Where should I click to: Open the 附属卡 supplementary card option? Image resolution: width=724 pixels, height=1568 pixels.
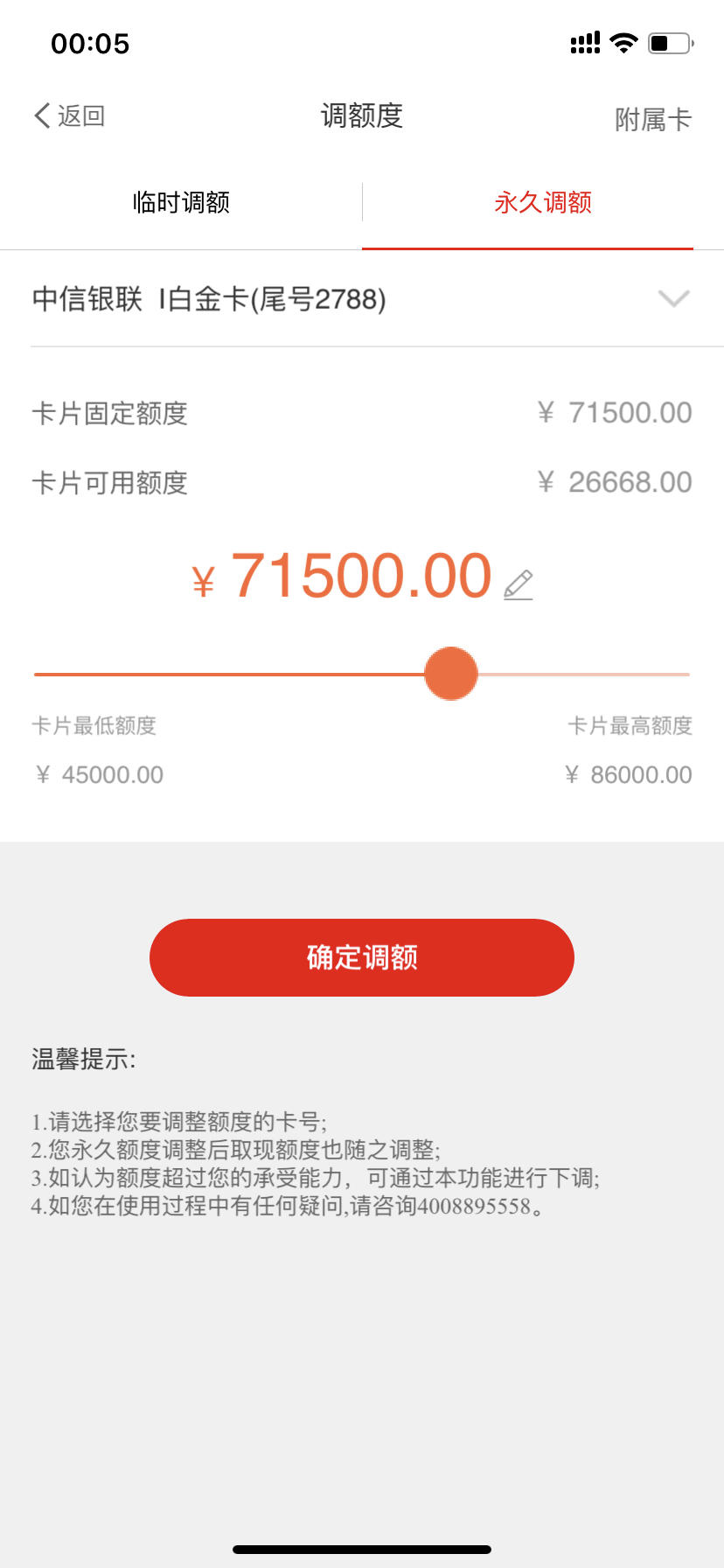pyautogui.click(x=653, y=119)
